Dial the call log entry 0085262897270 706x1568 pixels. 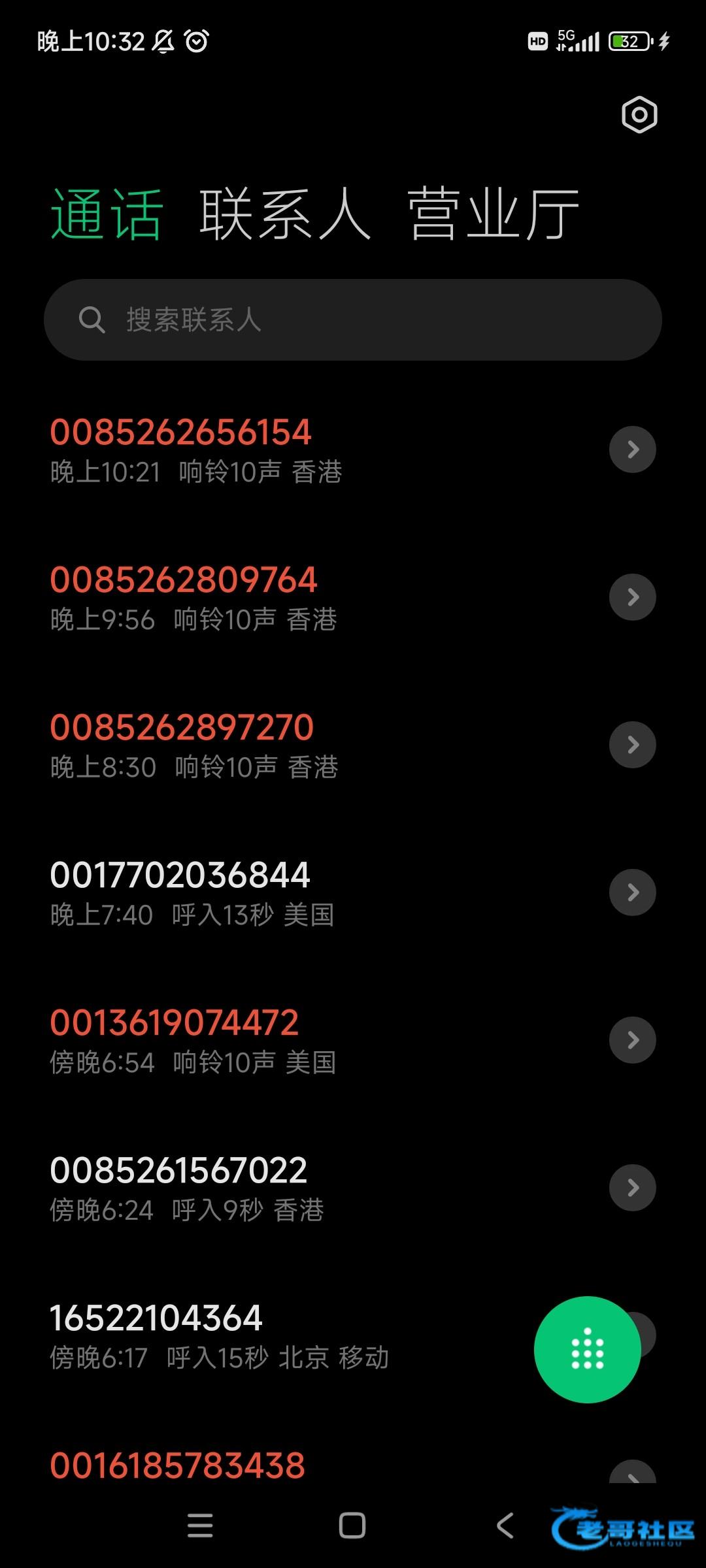pos(196,745)
